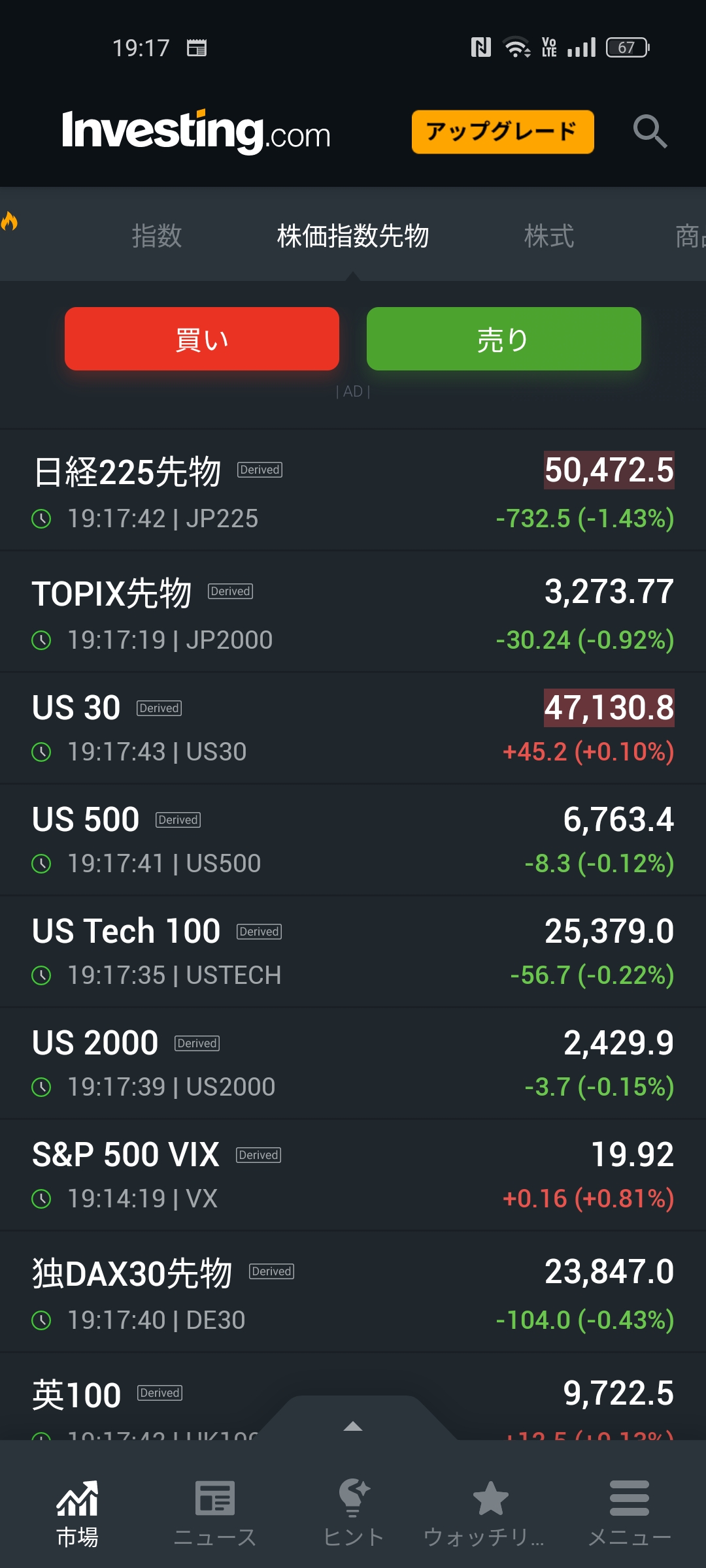View S&P 500 VIX details

coord(353,1175)
